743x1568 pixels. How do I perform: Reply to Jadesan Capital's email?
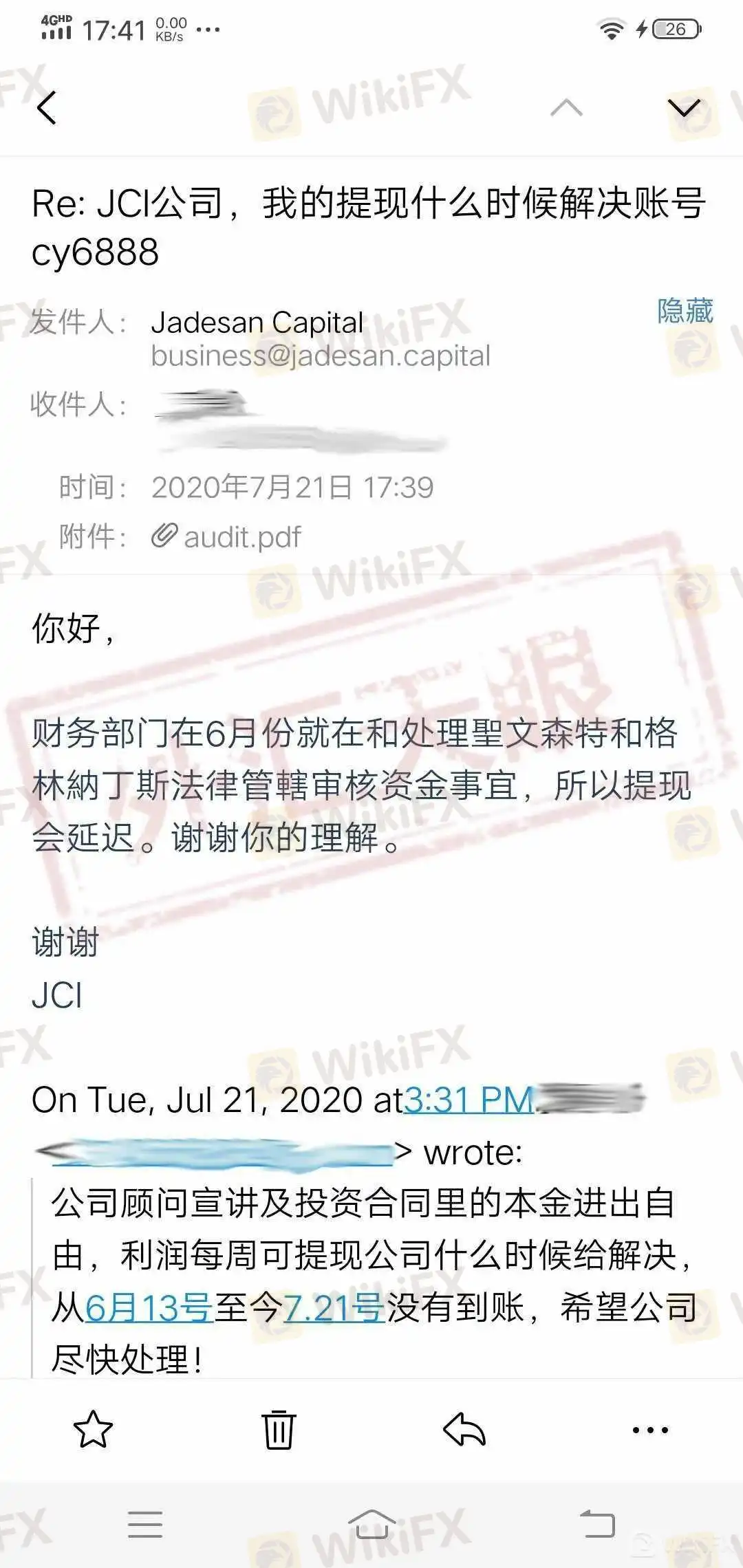click(x=464, y=1430)
